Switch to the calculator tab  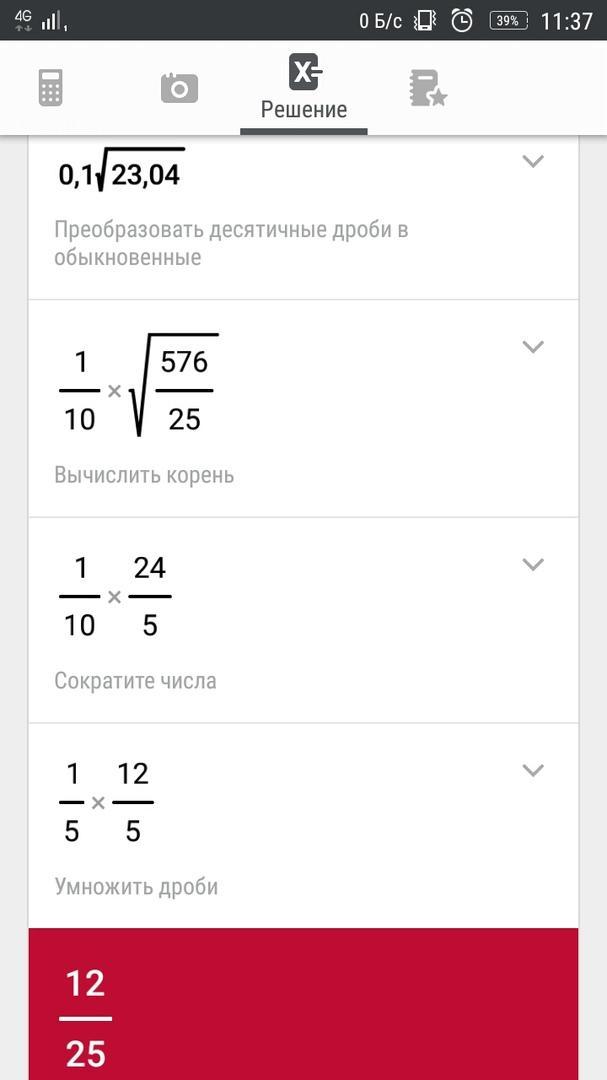(51, 88)
